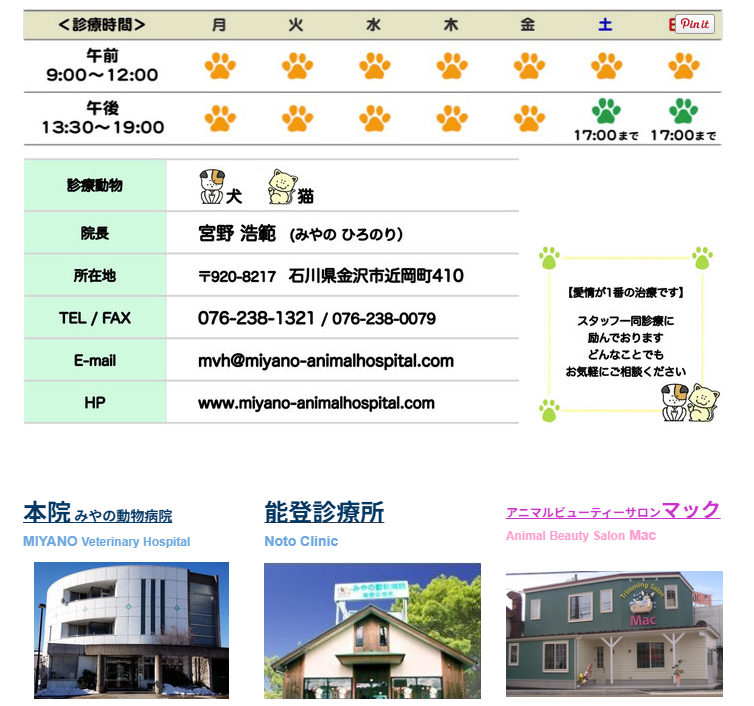Screen dimensions: 754x706
Task: Open the Noto Clinic building photo
Action: [372, 630]
